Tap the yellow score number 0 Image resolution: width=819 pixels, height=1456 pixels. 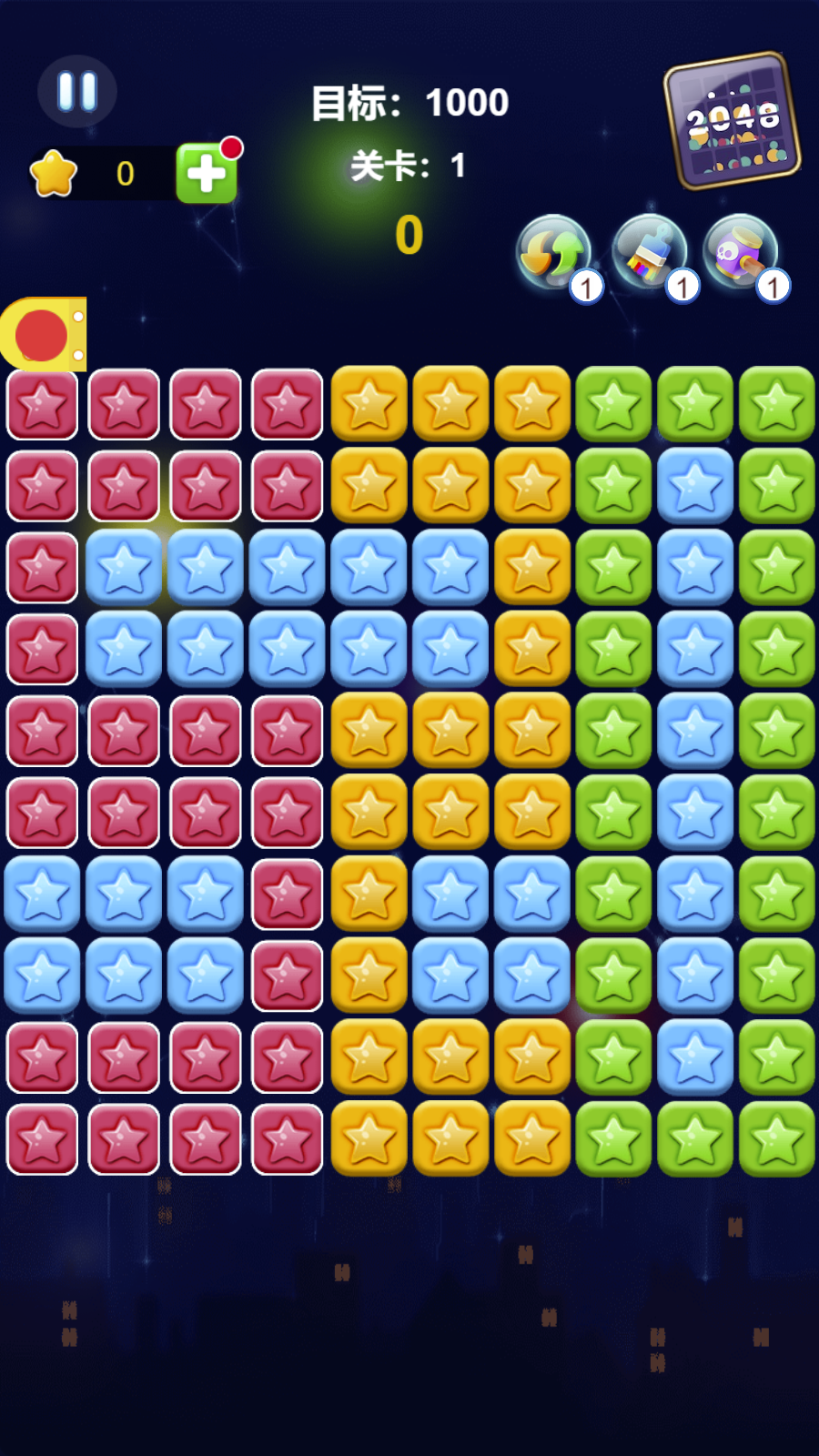click(x=408, y=235)
